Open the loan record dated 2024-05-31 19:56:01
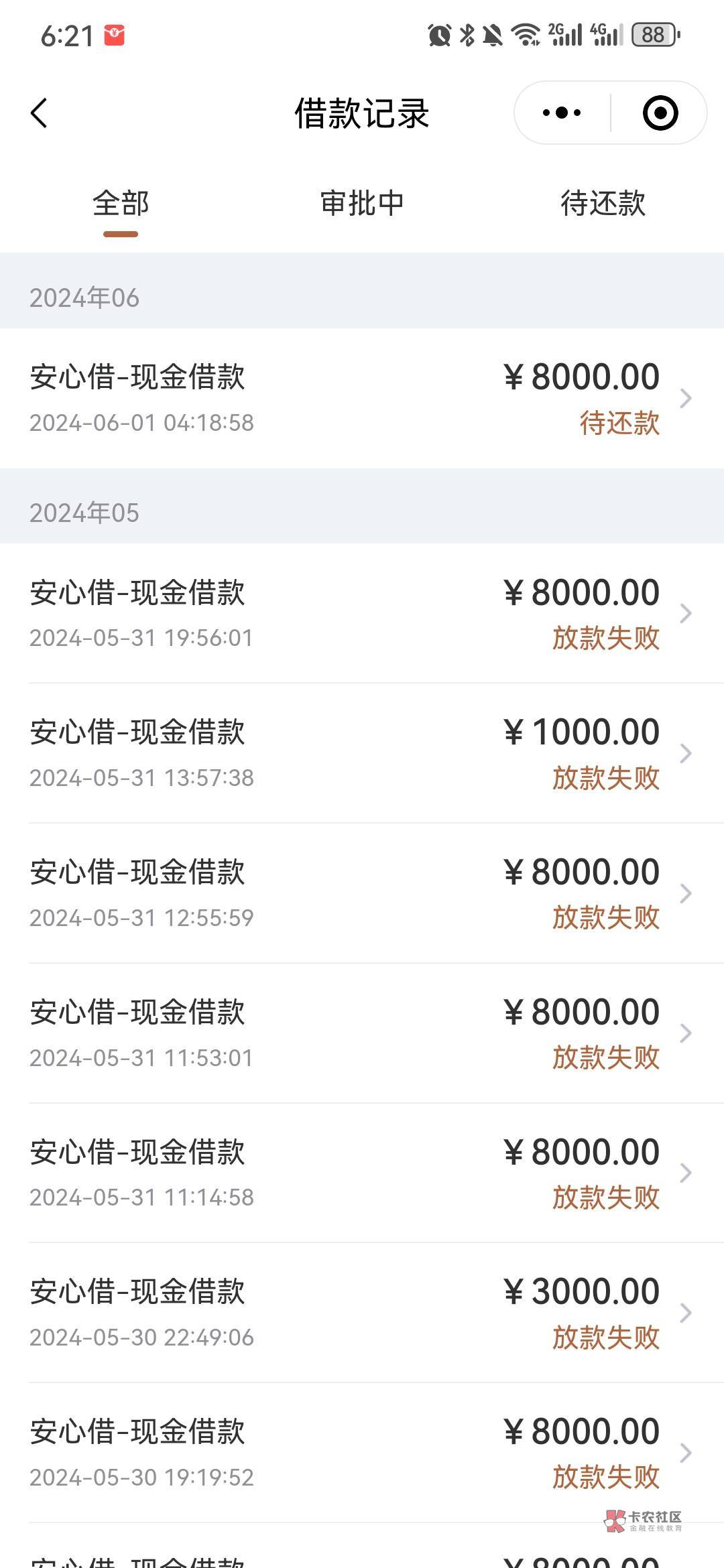This screenshot has height=1568, width=724. coord(362,613)
